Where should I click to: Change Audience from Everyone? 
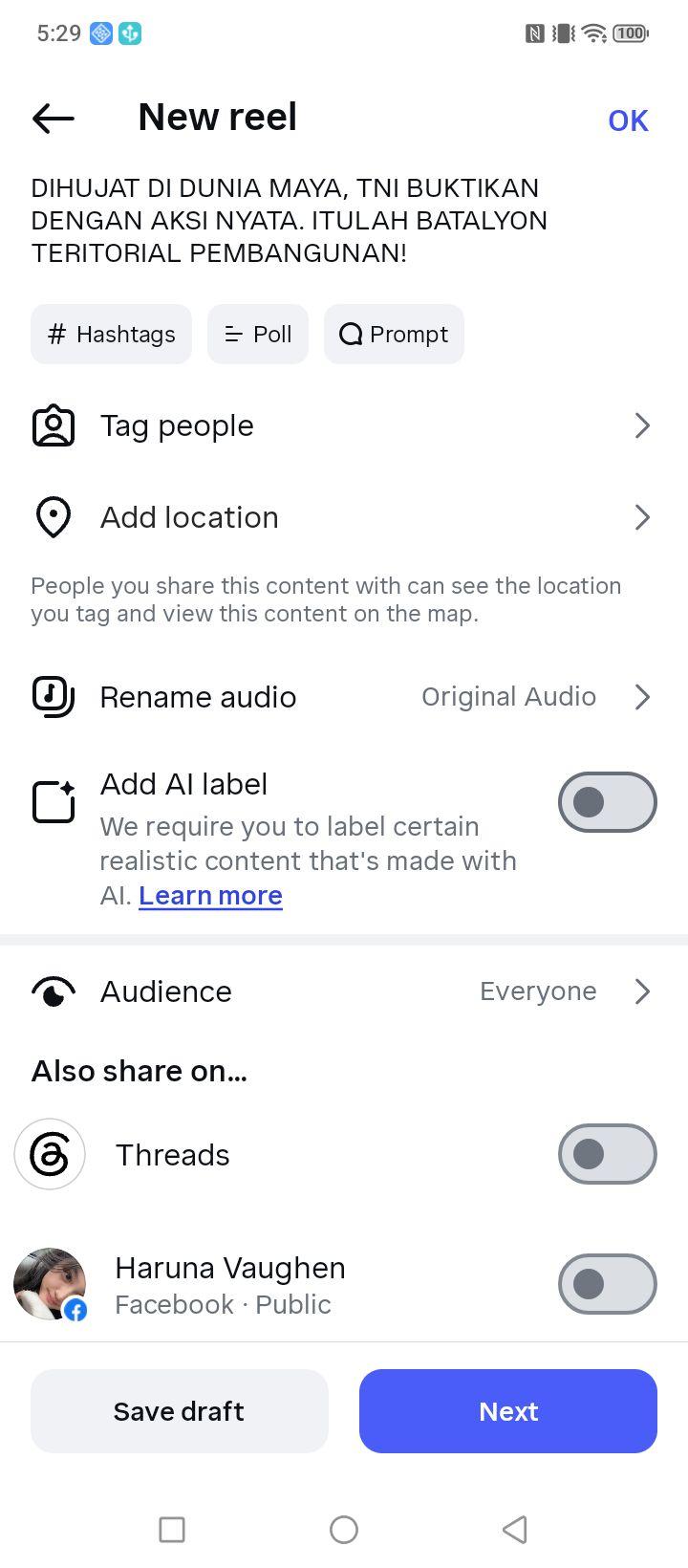pyautogui.click(x=344, y=991)
